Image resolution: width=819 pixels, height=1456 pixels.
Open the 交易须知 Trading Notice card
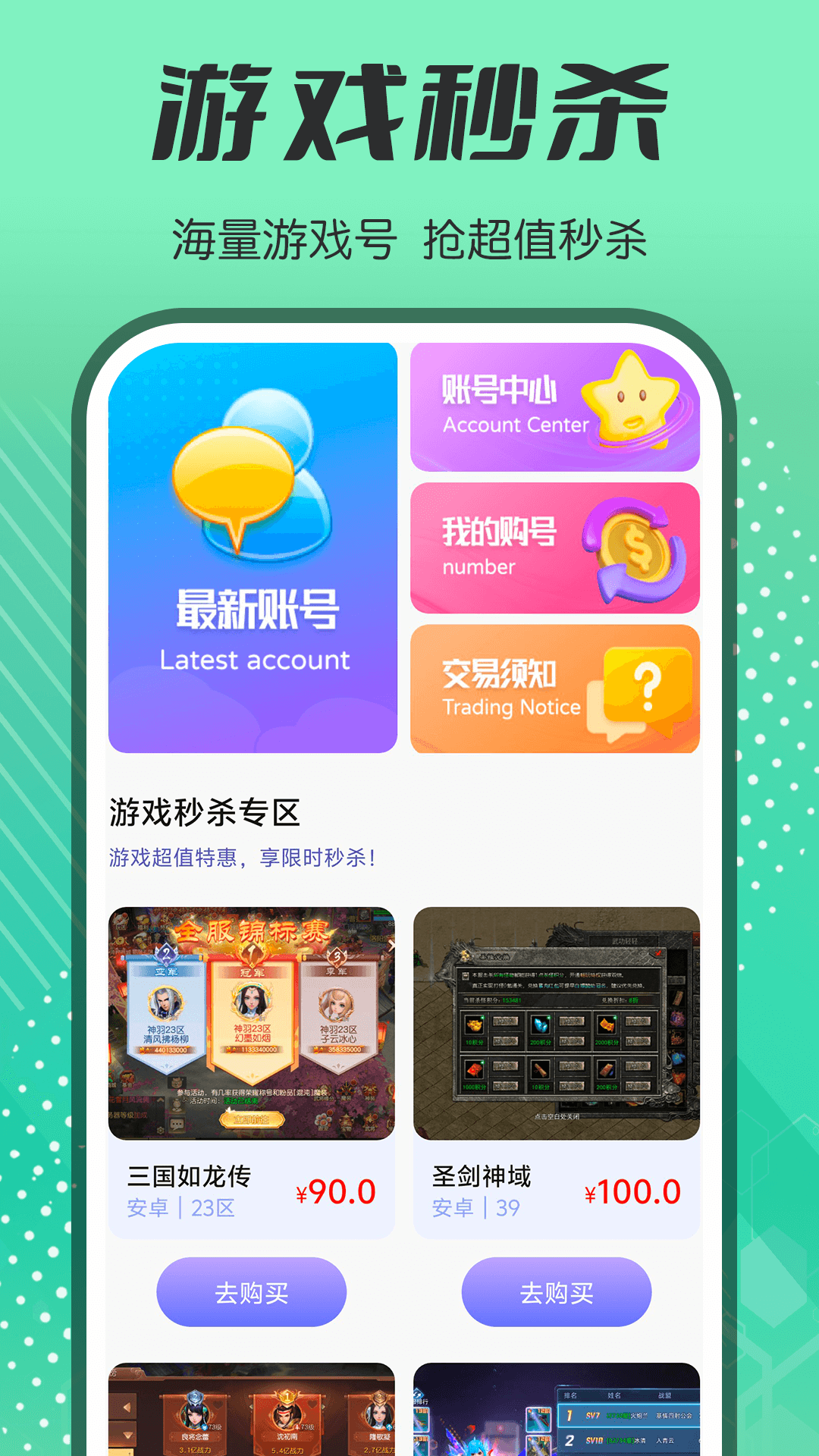tap(555, 689)
